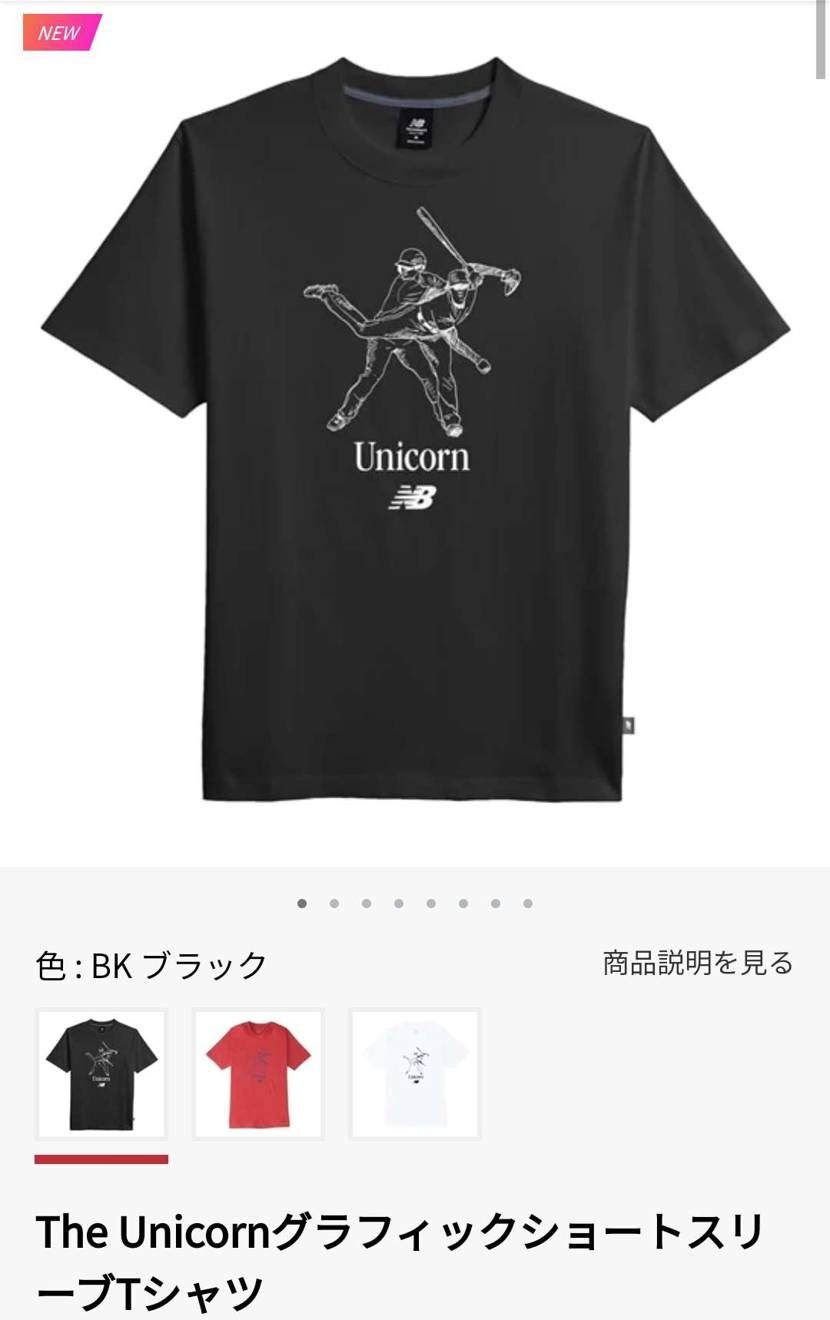Select the black BK shirt thumbnail
The width and height of the screenshot is (830, 1320).
click(x=101, y=1073)
